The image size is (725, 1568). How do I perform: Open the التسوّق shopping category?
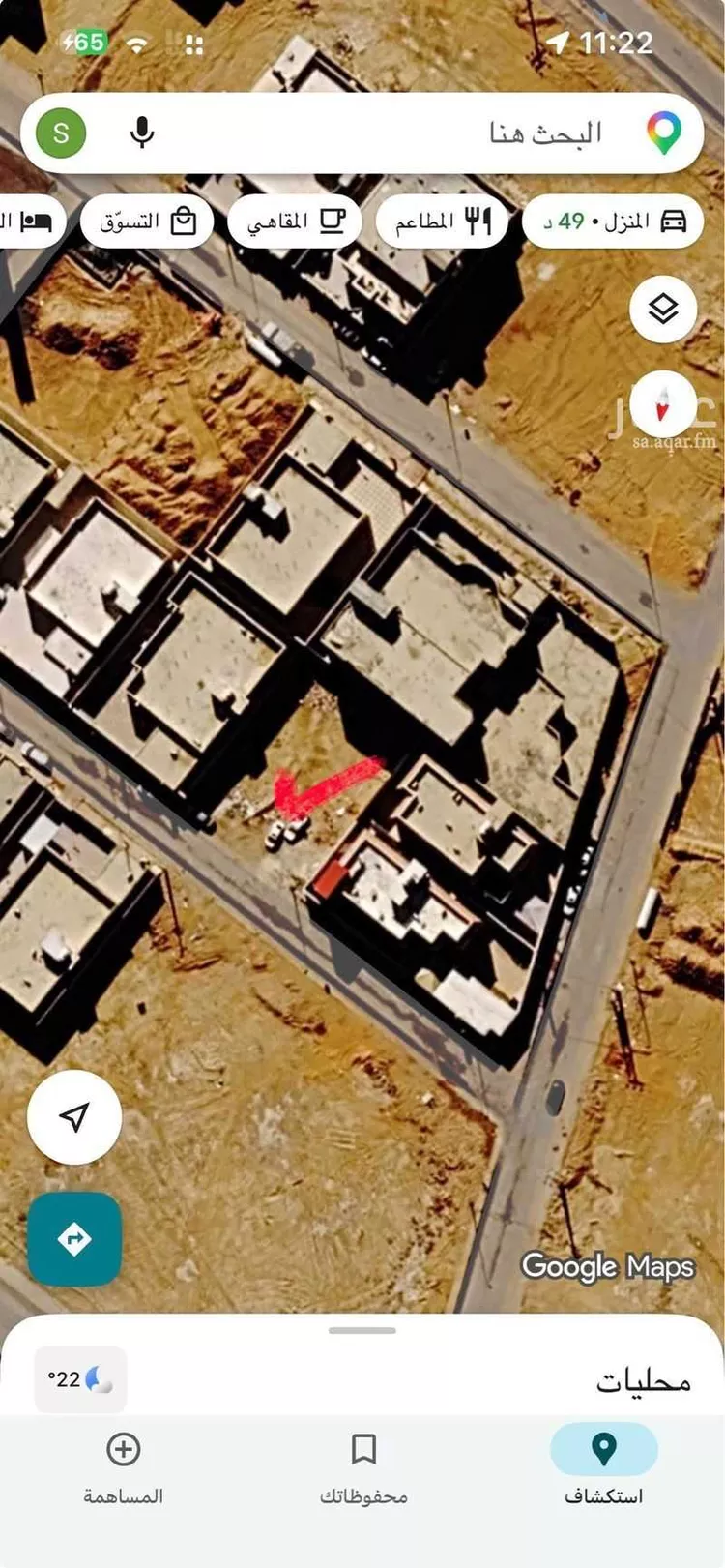(147, 221)
